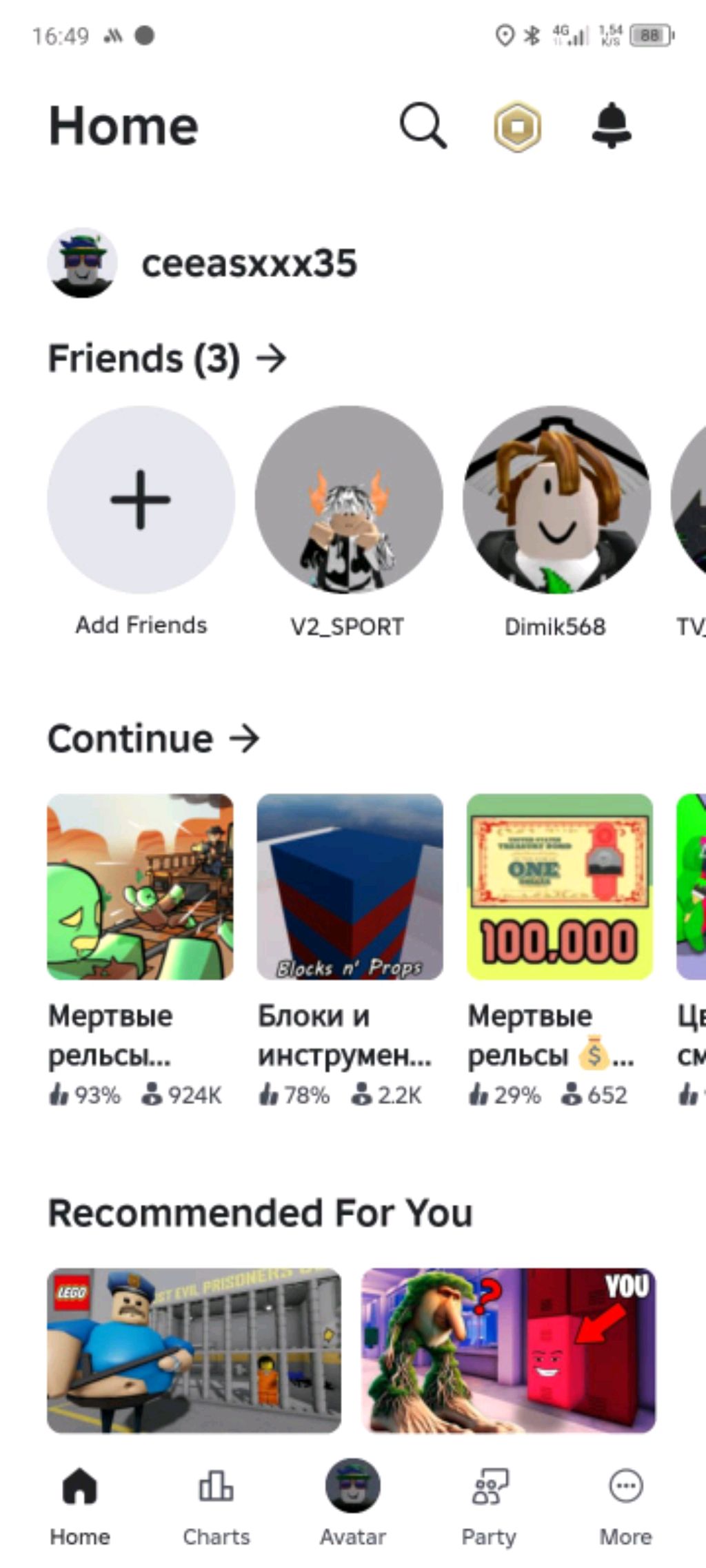Open the Блоки и инструменты game
The height and width of the screenshot is (1568, 706).
350,887
